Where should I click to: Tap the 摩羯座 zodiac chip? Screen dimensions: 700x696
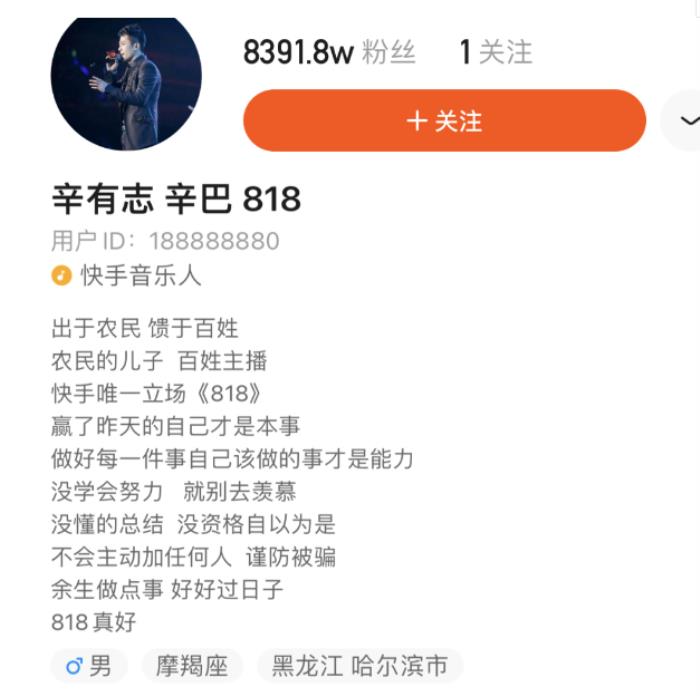(191, 666)
